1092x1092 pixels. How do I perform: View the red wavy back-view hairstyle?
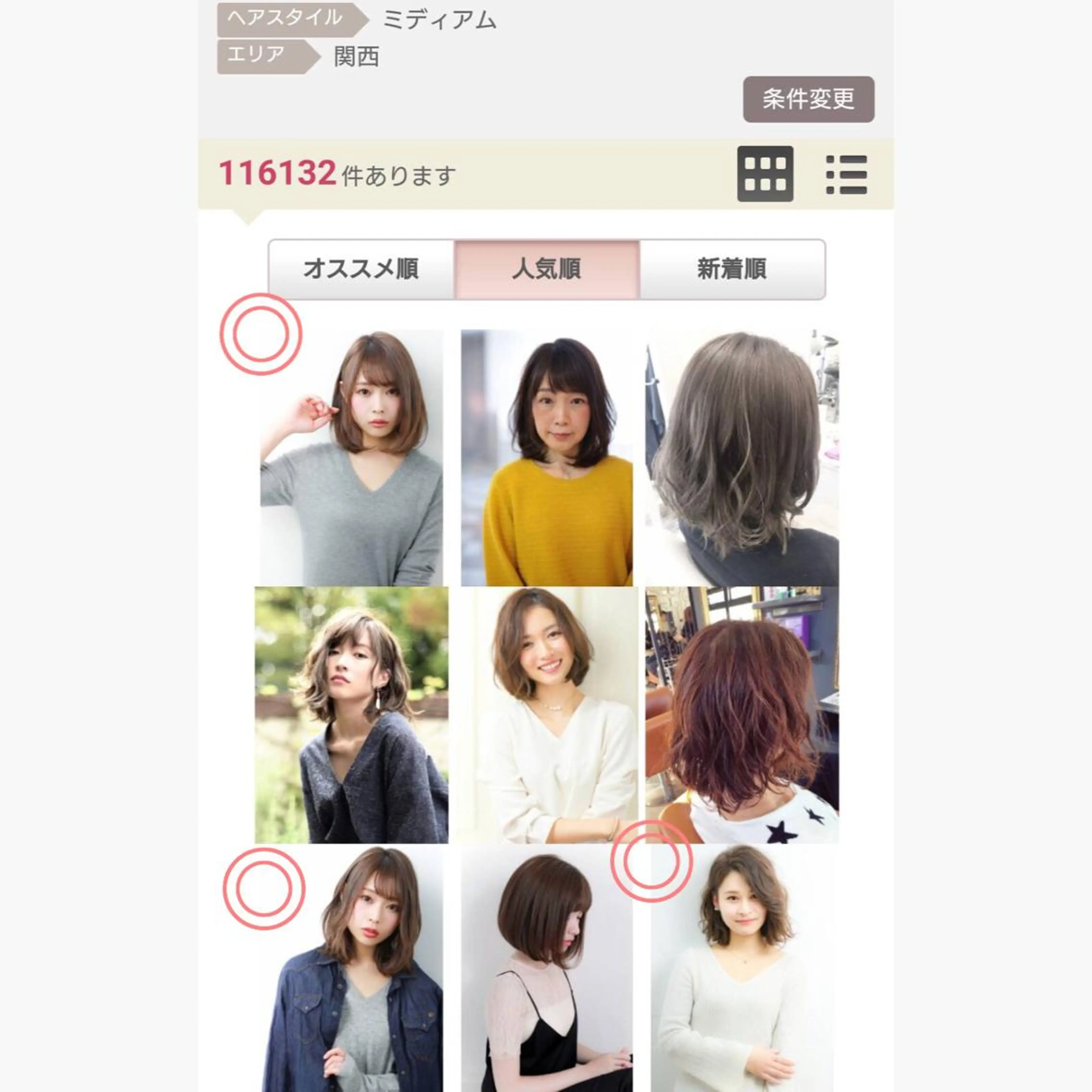click(742, 715)
